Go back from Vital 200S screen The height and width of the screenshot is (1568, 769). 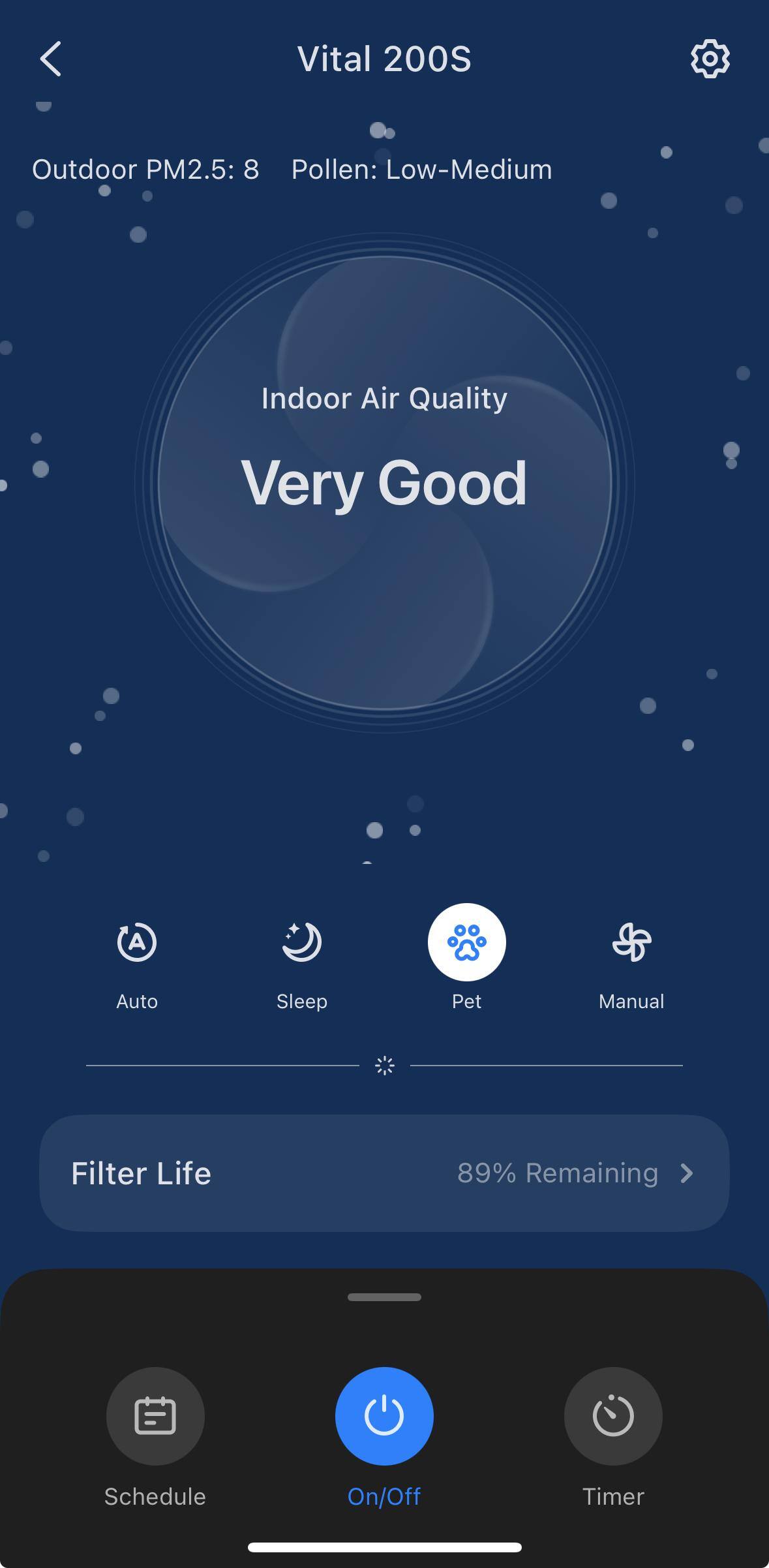pyautogui.click(x=51, y=59)
